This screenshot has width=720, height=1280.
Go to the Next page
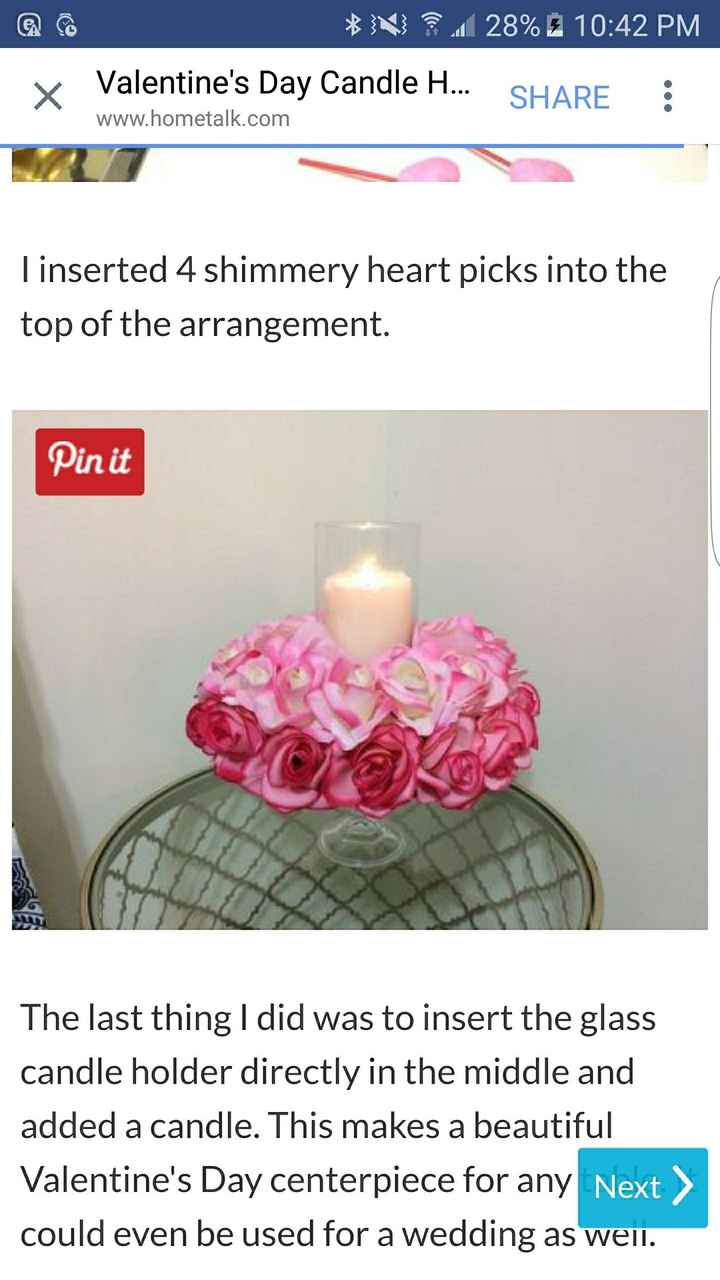[643, 1187]
